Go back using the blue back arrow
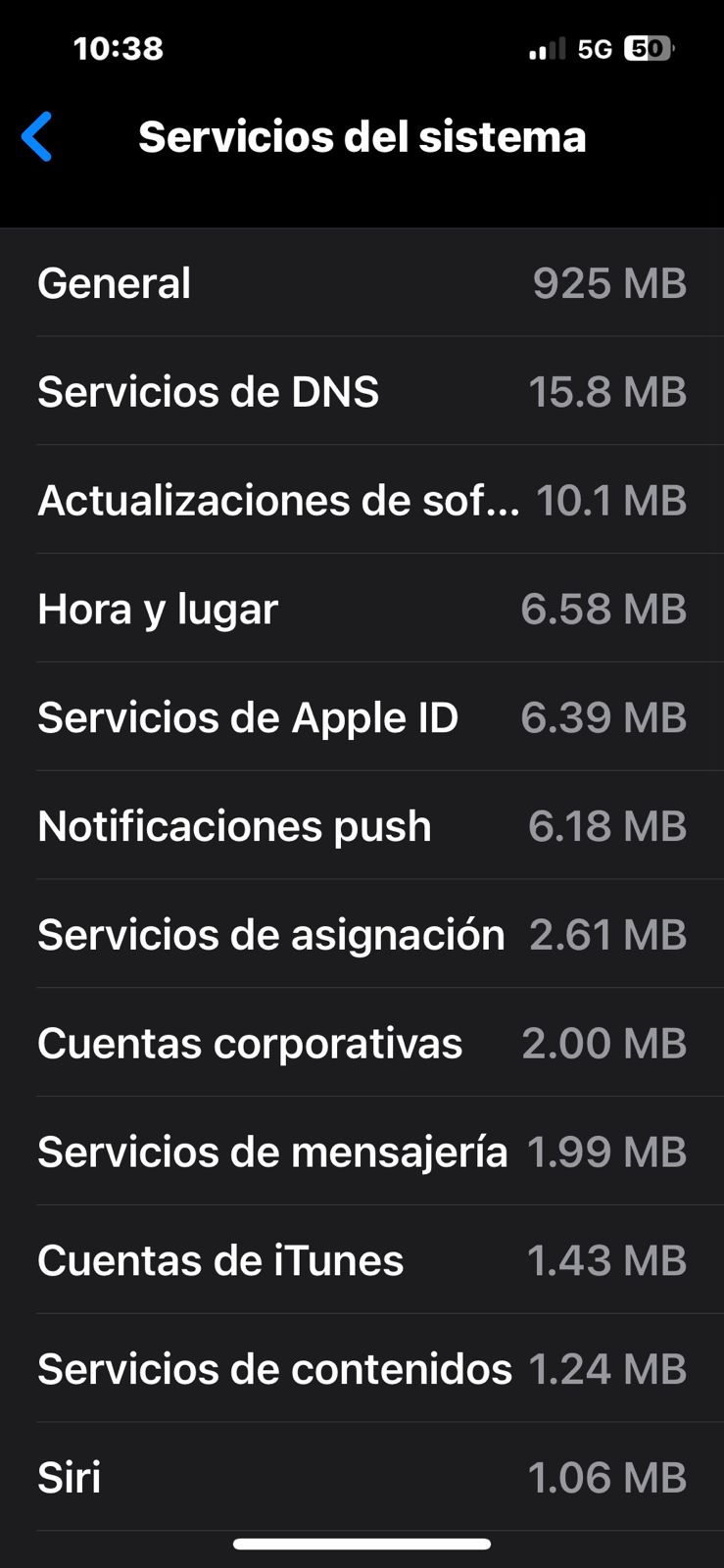724x1568 pixels. 37,136
